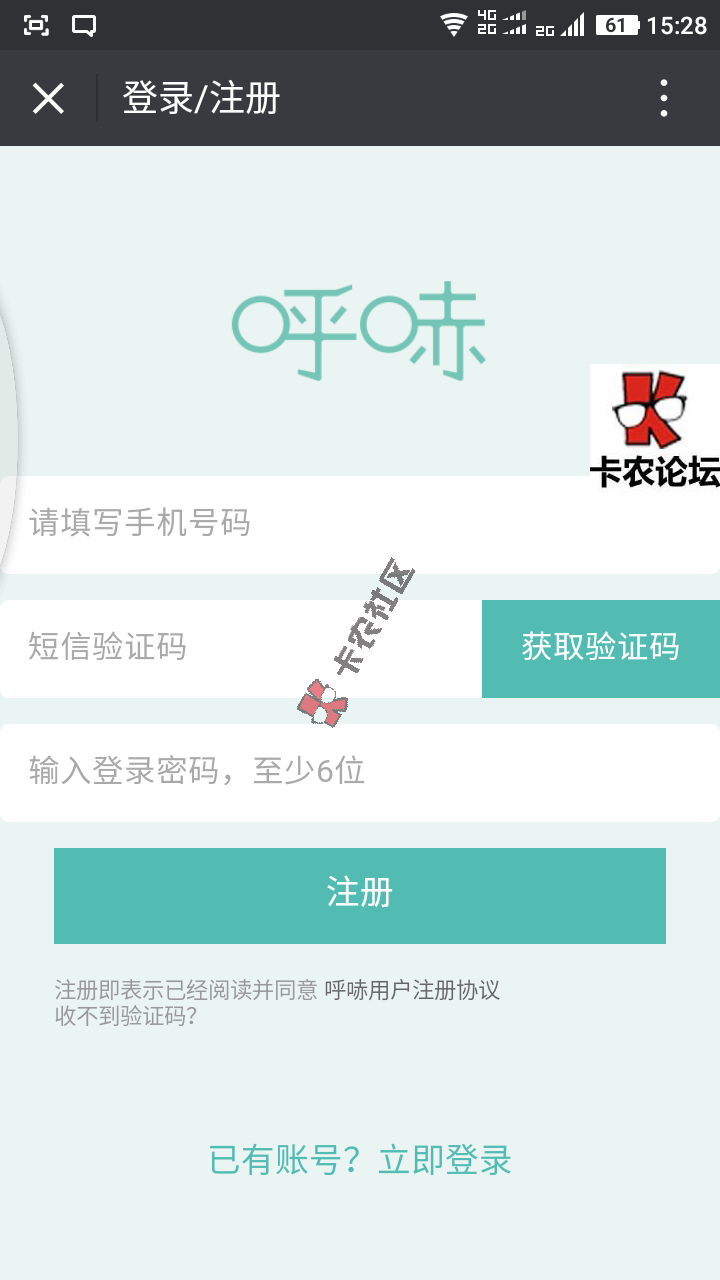720x1280 pixels.
Task: Close the login/register page
Action: coord(48,98)
